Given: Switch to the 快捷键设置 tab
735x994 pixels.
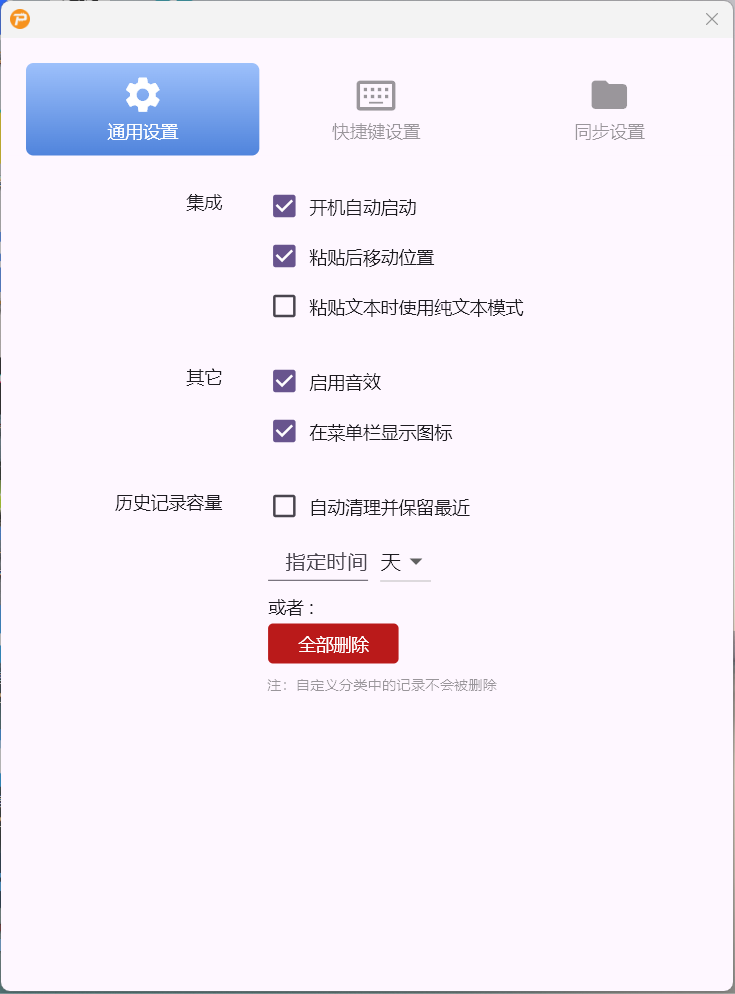Looking at the screenshot, I should point(376,110).
